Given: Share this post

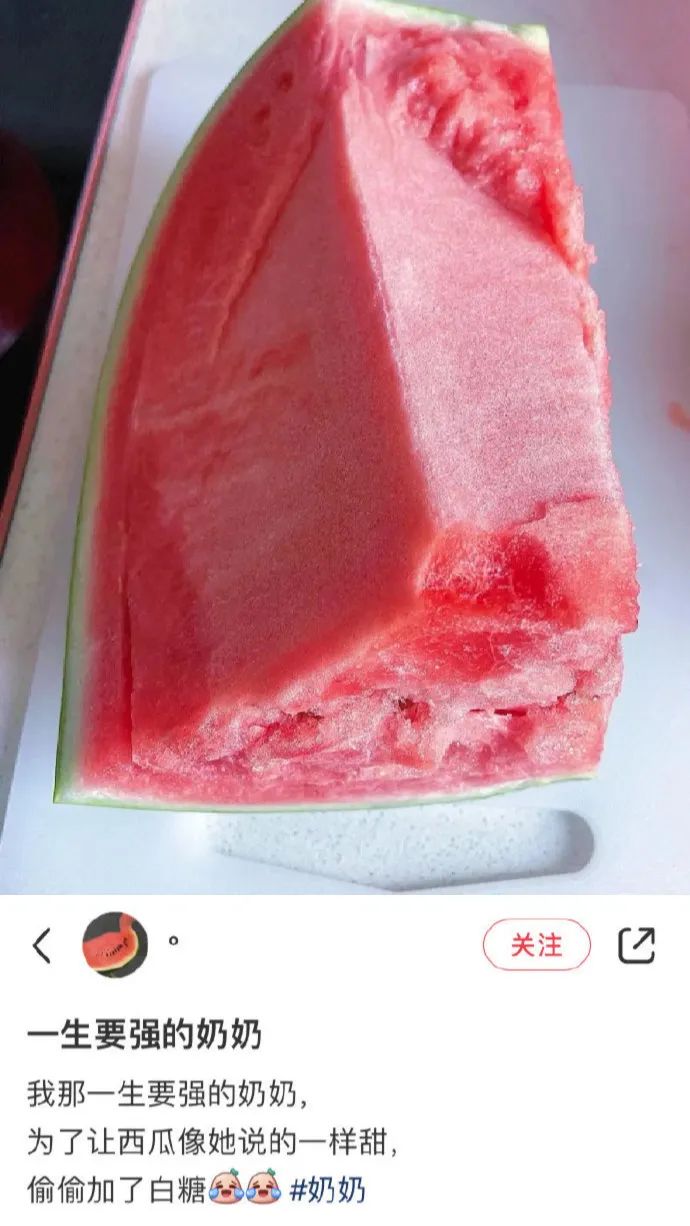Looking at the screenshot, I should click(x=636, y=945).
